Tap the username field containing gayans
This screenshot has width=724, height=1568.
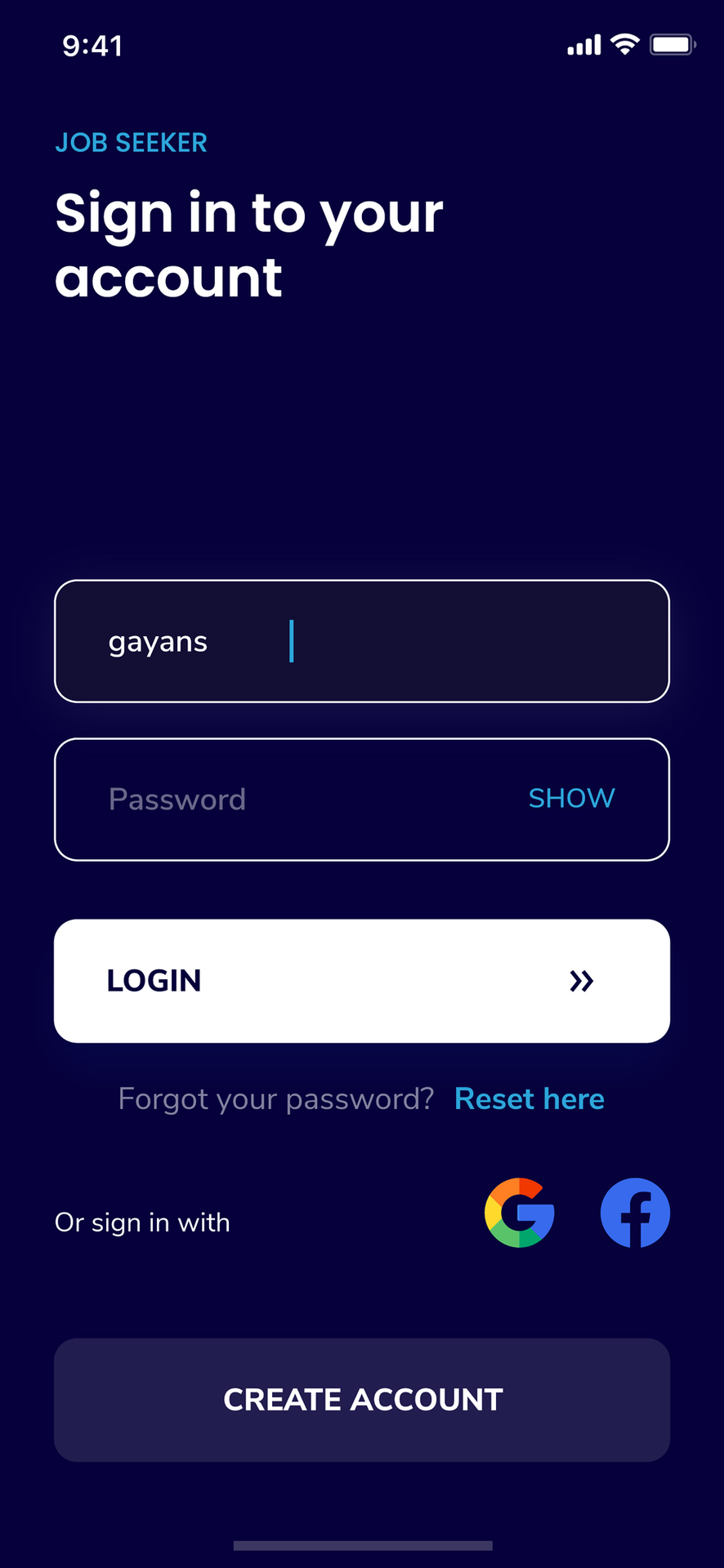362,641
